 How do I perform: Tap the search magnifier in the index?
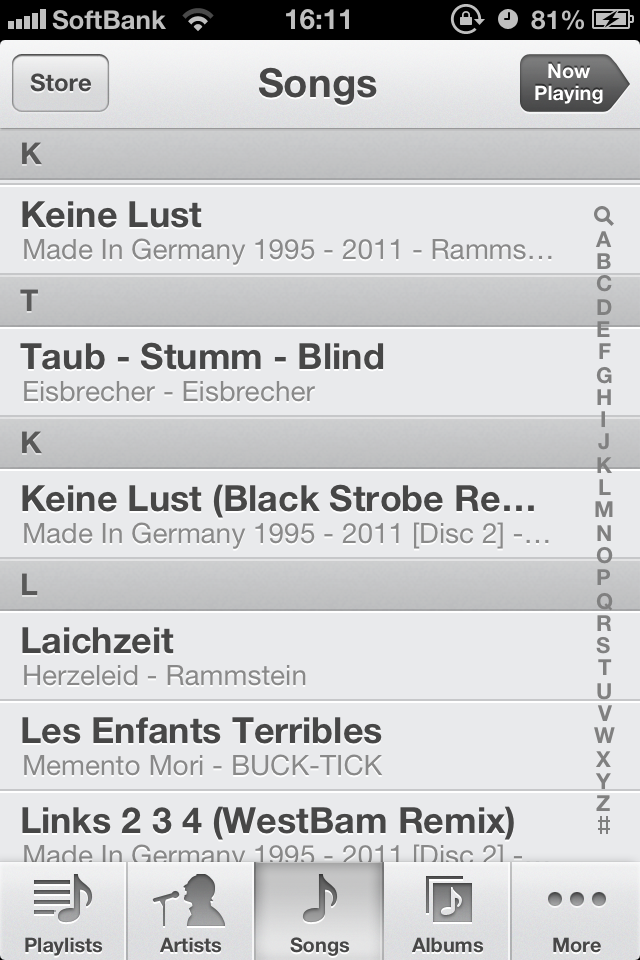pyautogui.click(x=603, y=215)
